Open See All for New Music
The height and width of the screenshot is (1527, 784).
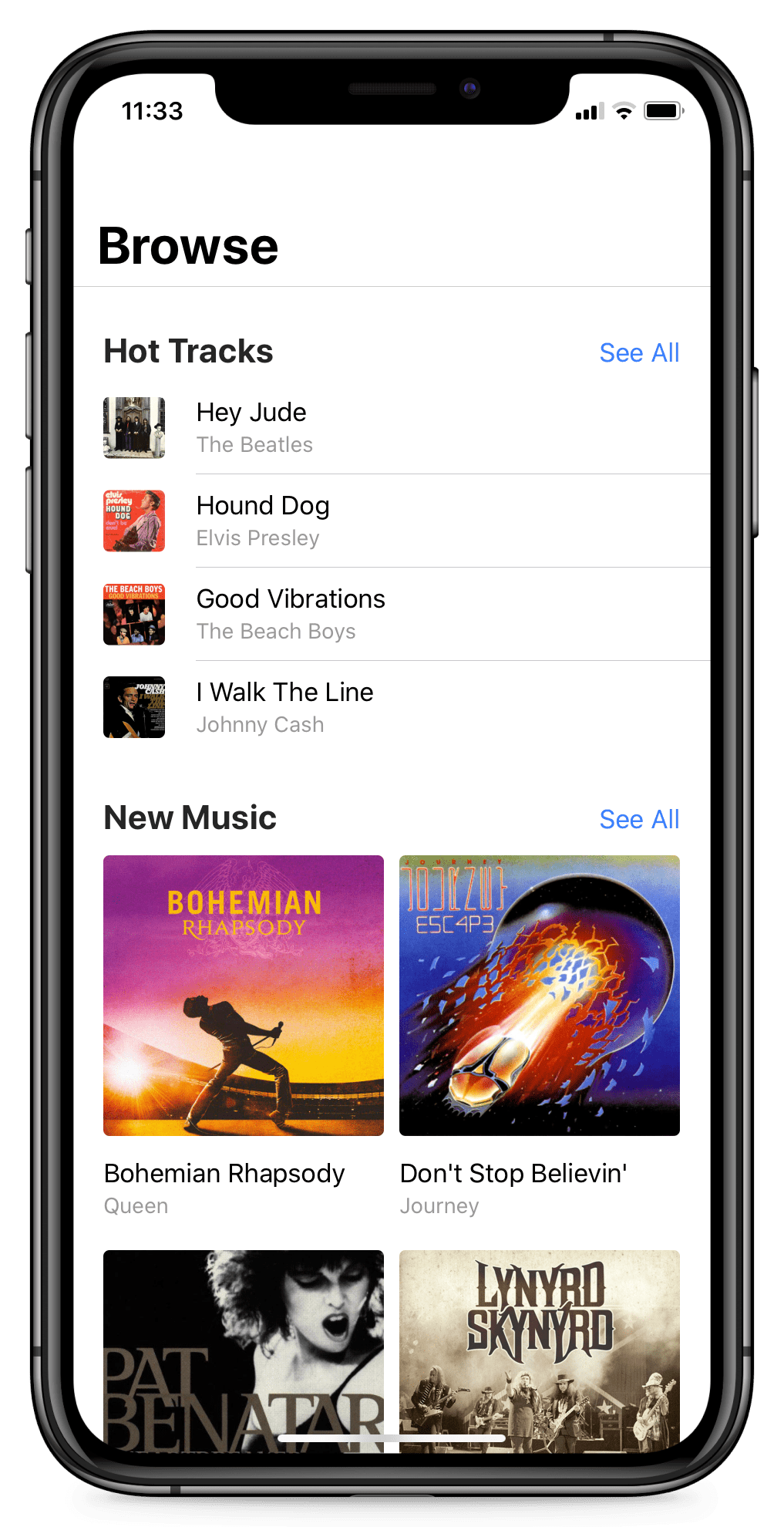point(639,819)
